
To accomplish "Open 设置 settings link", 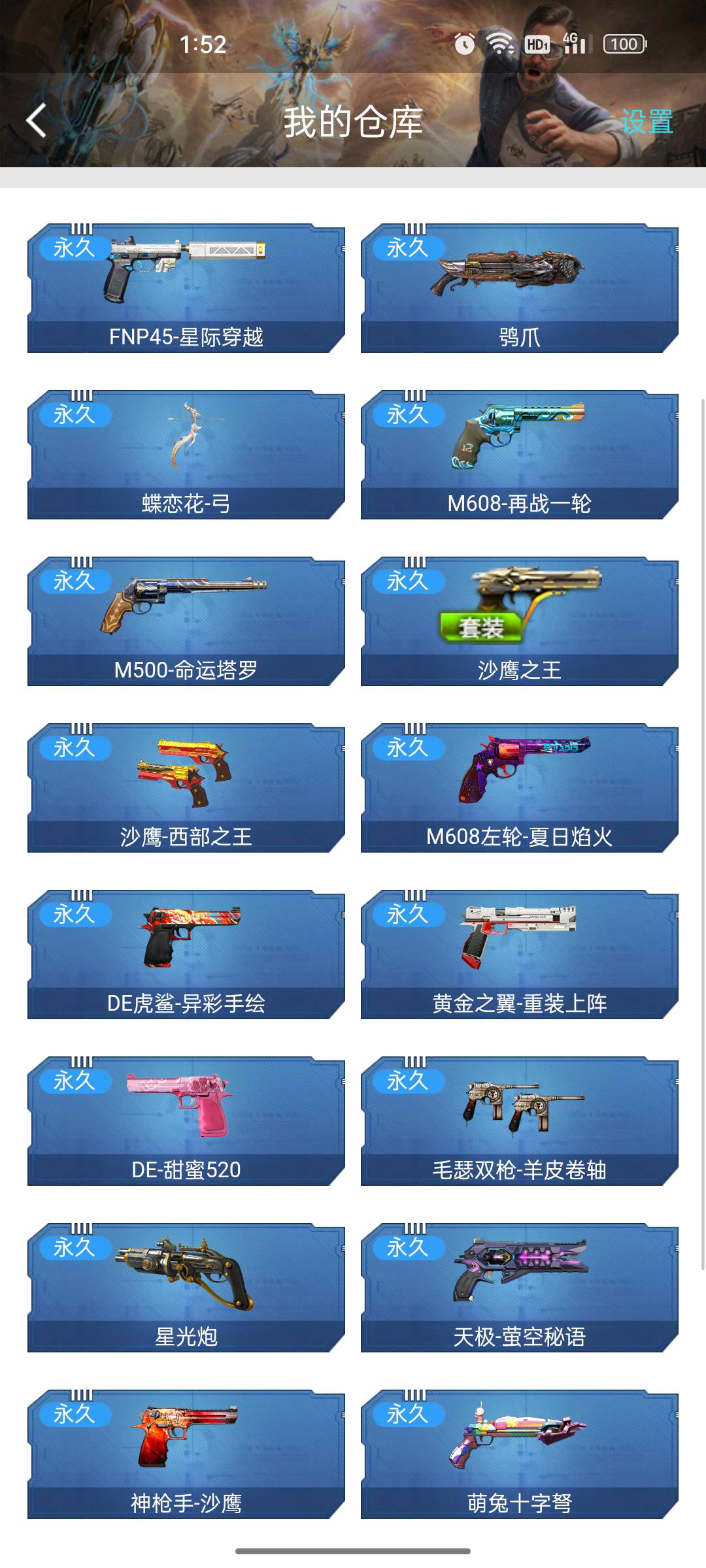I will [x=647, y=122].
